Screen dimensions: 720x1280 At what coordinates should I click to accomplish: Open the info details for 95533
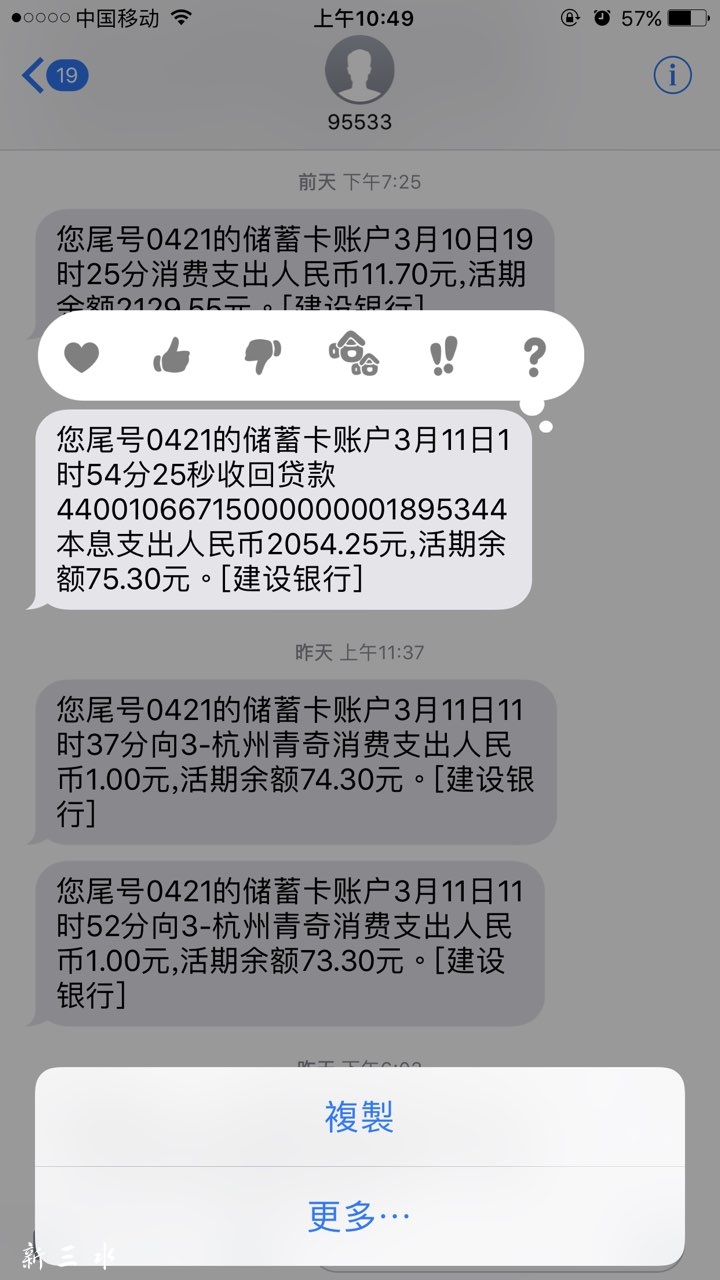(672, 75)
